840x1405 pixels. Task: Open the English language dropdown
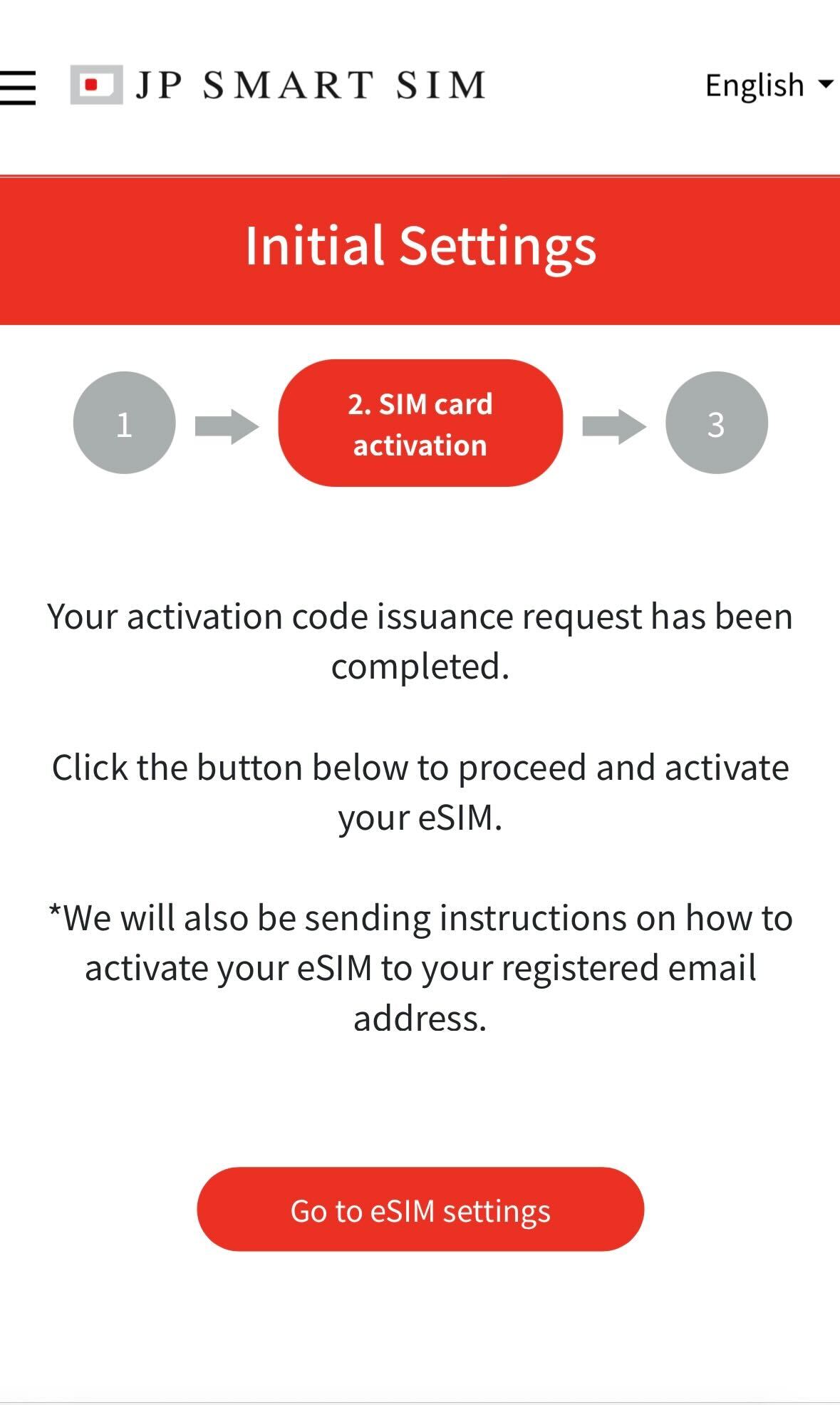tap(769, 86)
